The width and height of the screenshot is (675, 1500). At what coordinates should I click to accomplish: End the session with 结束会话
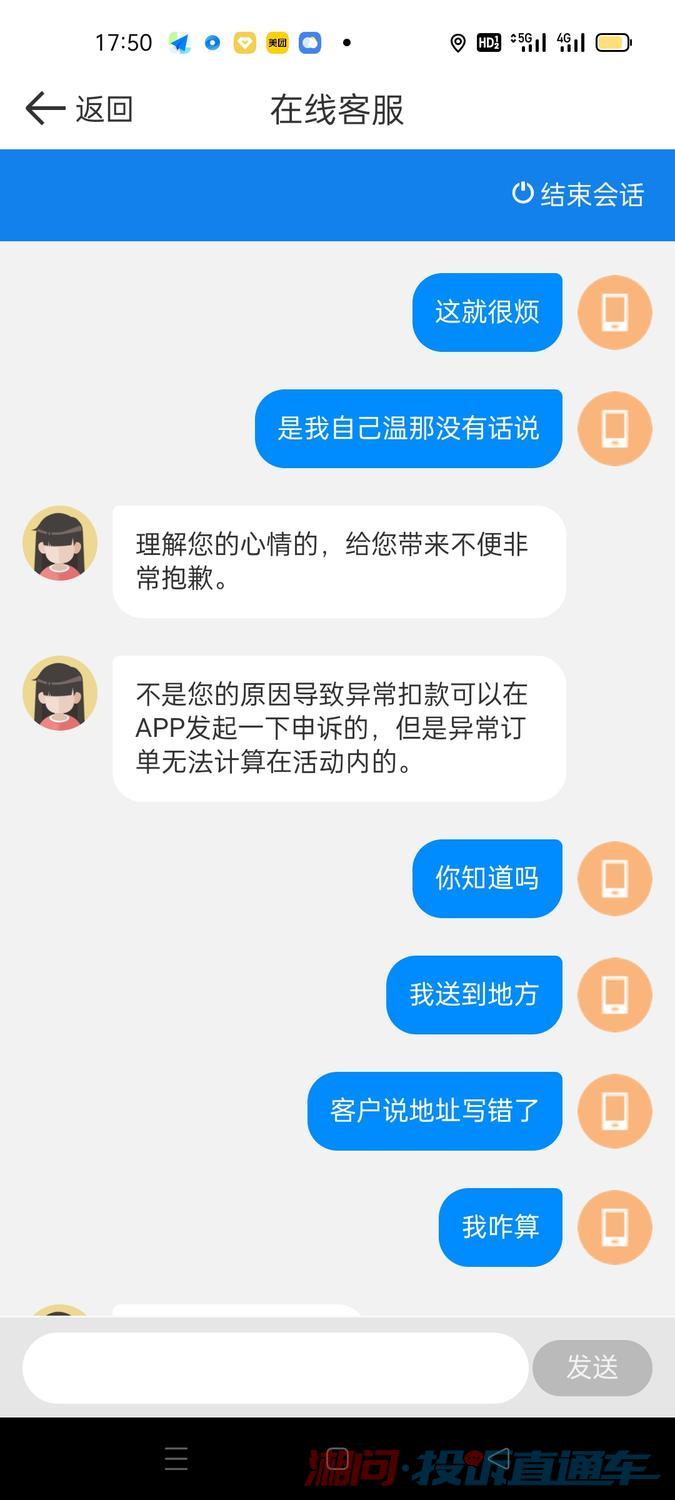(578, 194)
